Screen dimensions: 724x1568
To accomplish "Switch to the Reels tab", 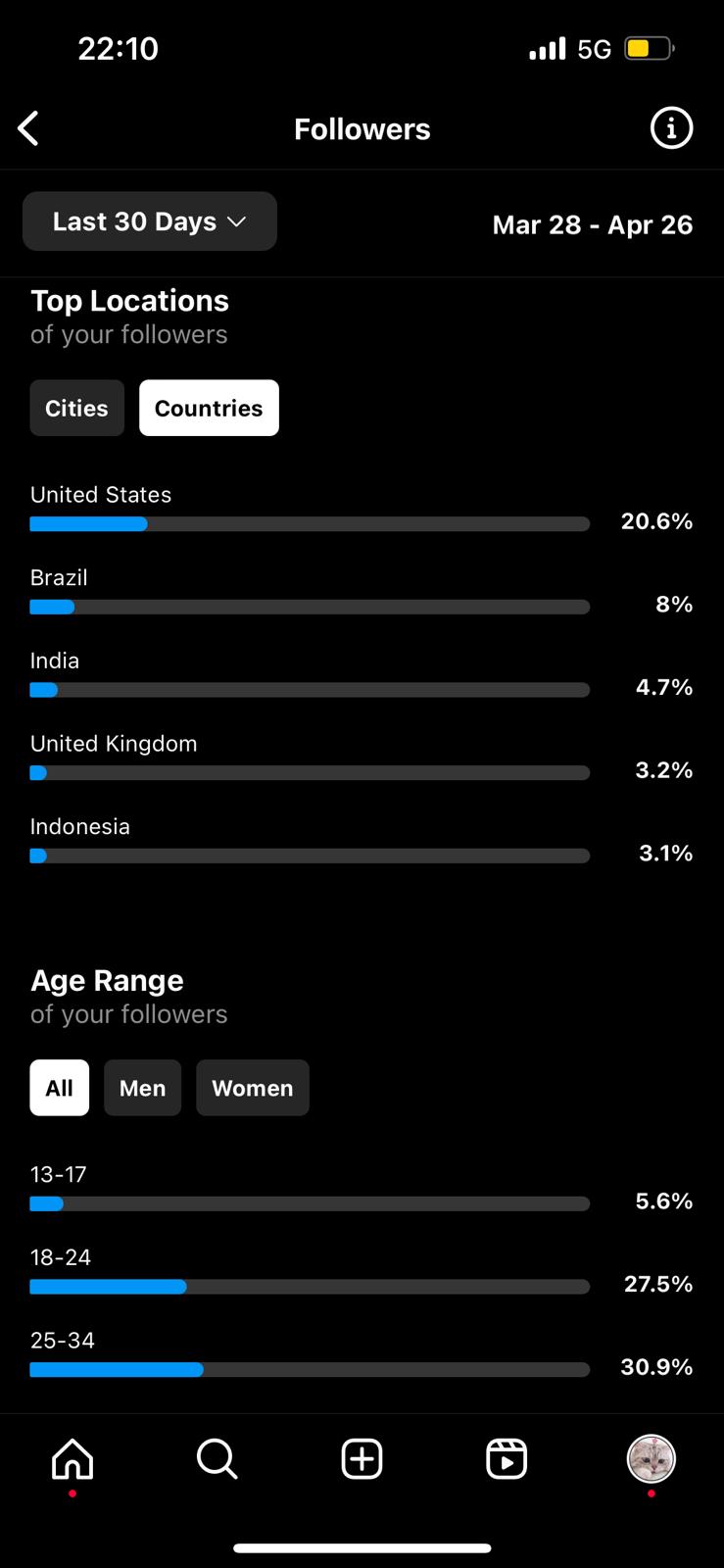I will 507,1458.
